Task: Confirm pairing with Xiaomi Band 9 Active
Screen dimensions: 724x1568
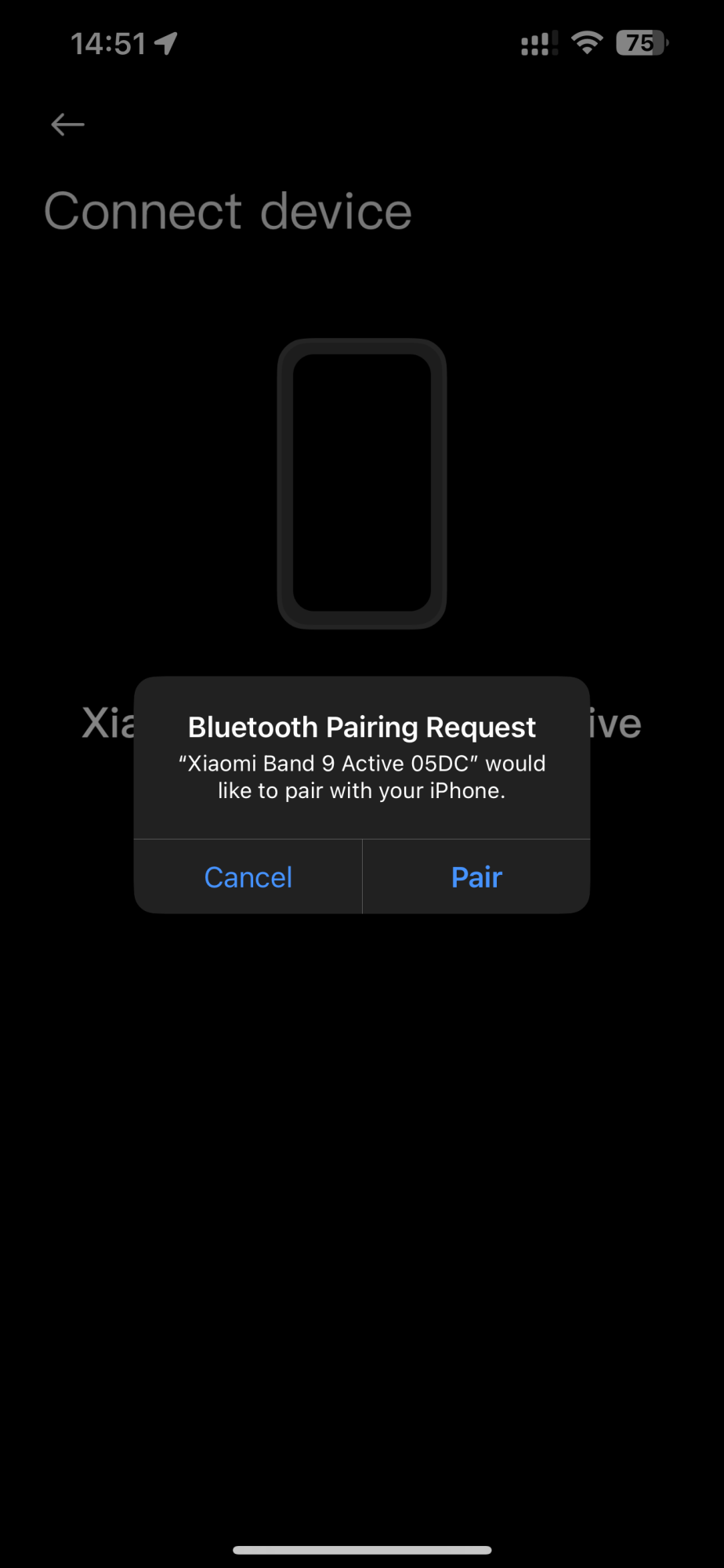Action: point(476,877)
